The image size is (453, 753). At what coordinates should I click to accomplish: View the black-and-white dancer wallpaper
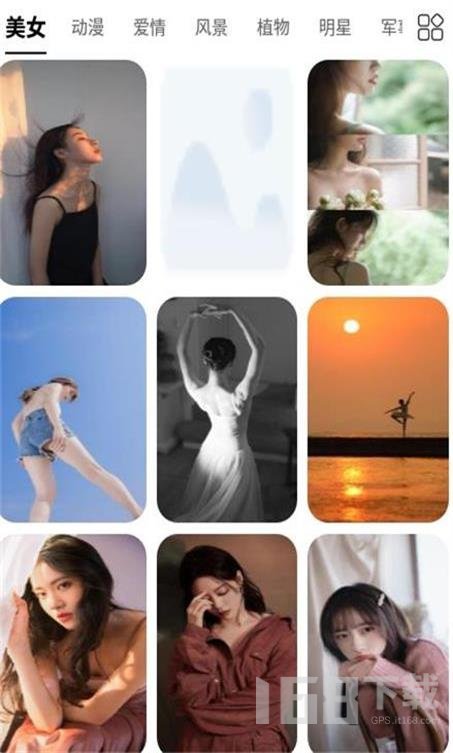(x=227, y=410)
